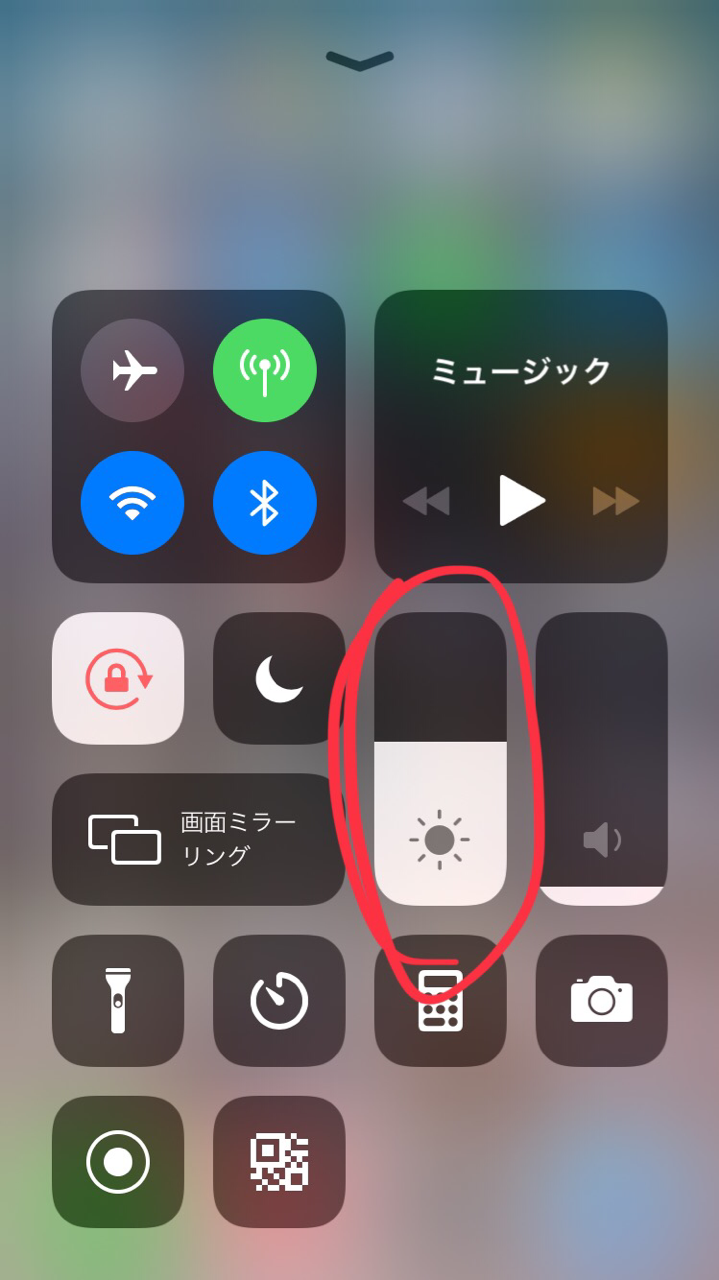
Task: Enable Do Not Disturb moon
Action: [279, 678]
